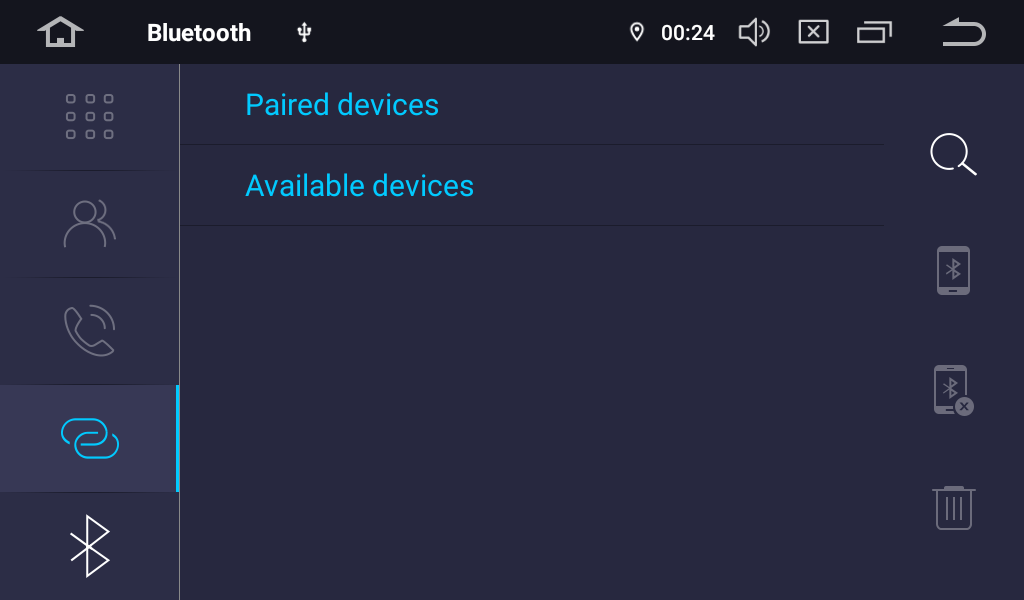Disconnect the Bluetooth phone

(x=952, y=390)
